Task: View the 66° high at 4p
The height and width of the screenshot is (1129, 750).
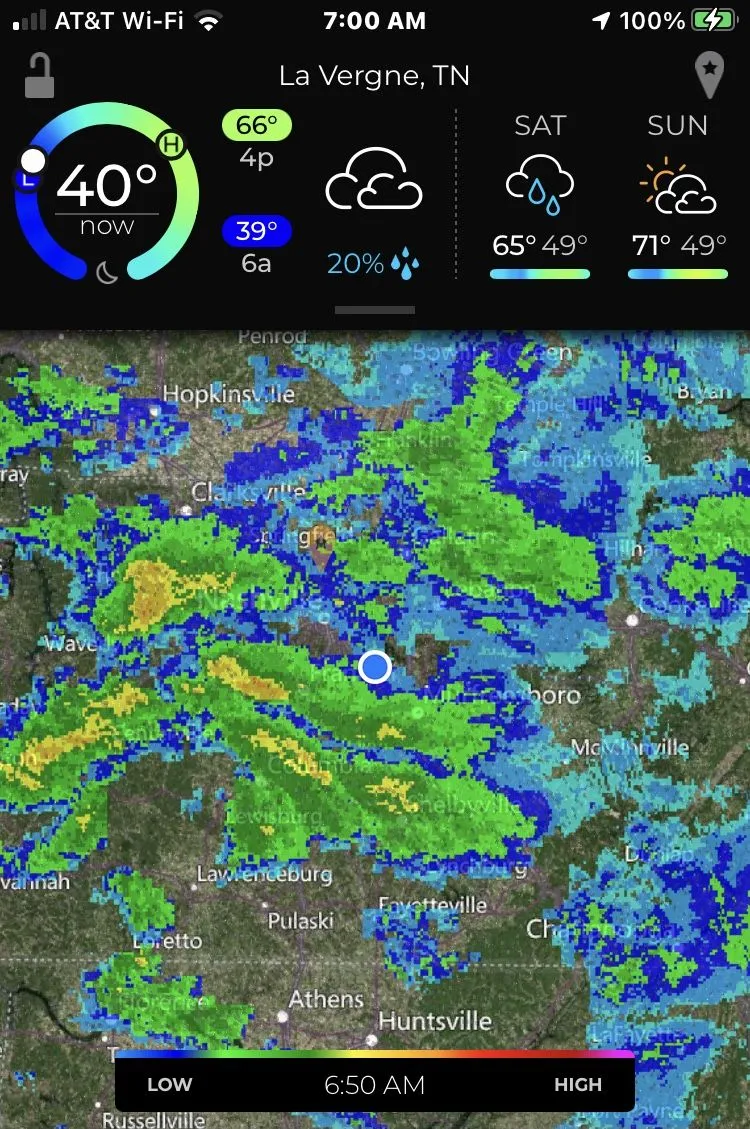Action: click(x=257, y=140)
